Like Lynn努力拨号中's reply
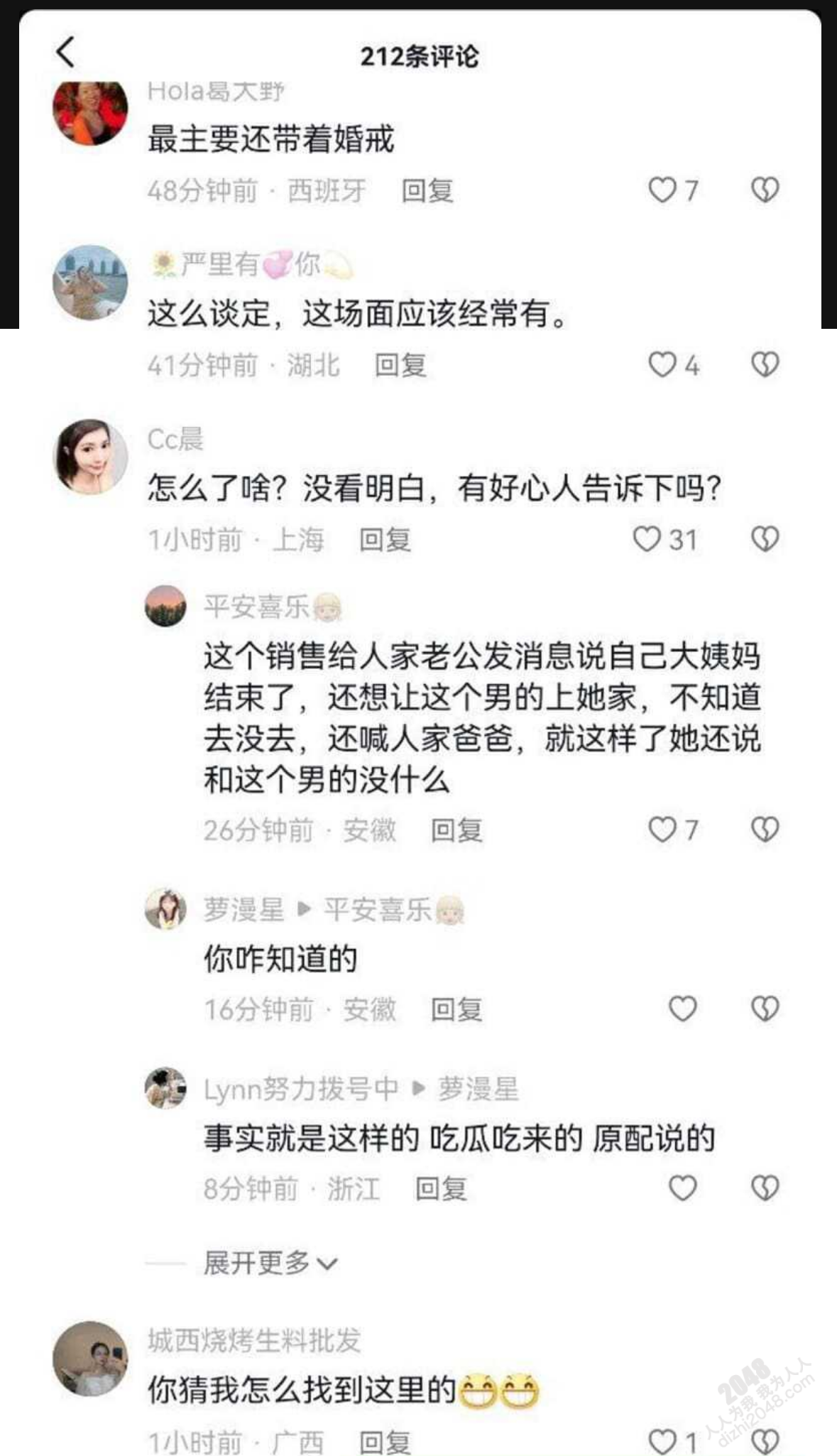Screen dimensions: 837x1456 point(683,1188)
